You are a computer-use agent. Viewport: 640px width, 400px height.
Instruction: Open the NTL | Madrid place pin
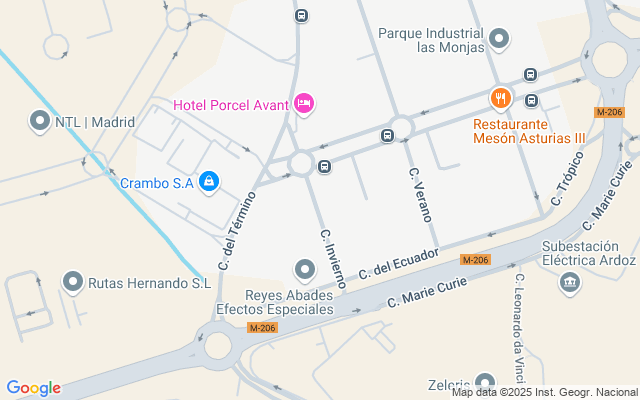tap(40, 122)
